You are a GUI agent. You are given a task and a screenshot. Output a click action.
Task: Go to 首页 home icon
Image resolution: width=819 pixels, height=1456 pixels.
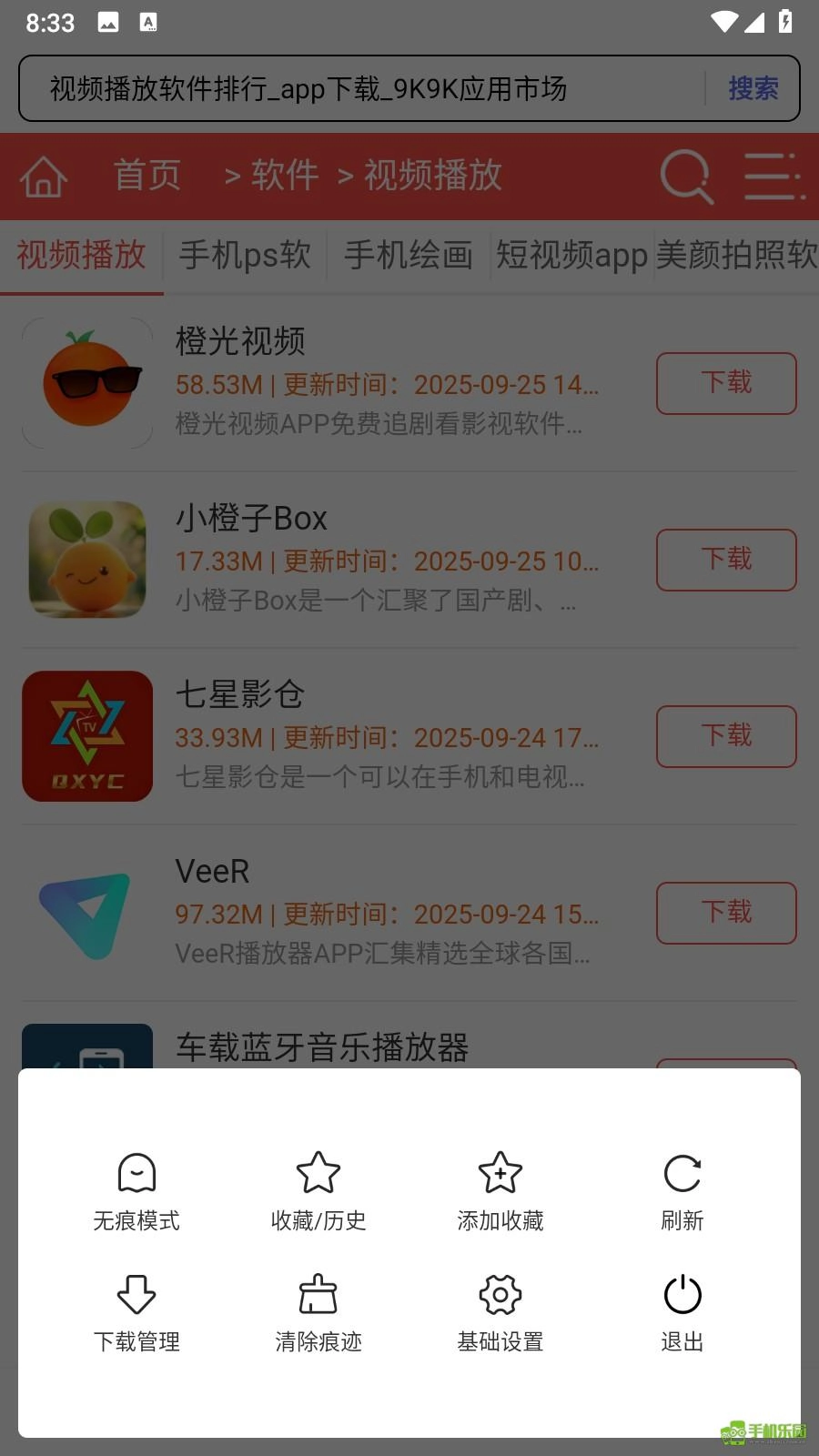coord(44,176)
